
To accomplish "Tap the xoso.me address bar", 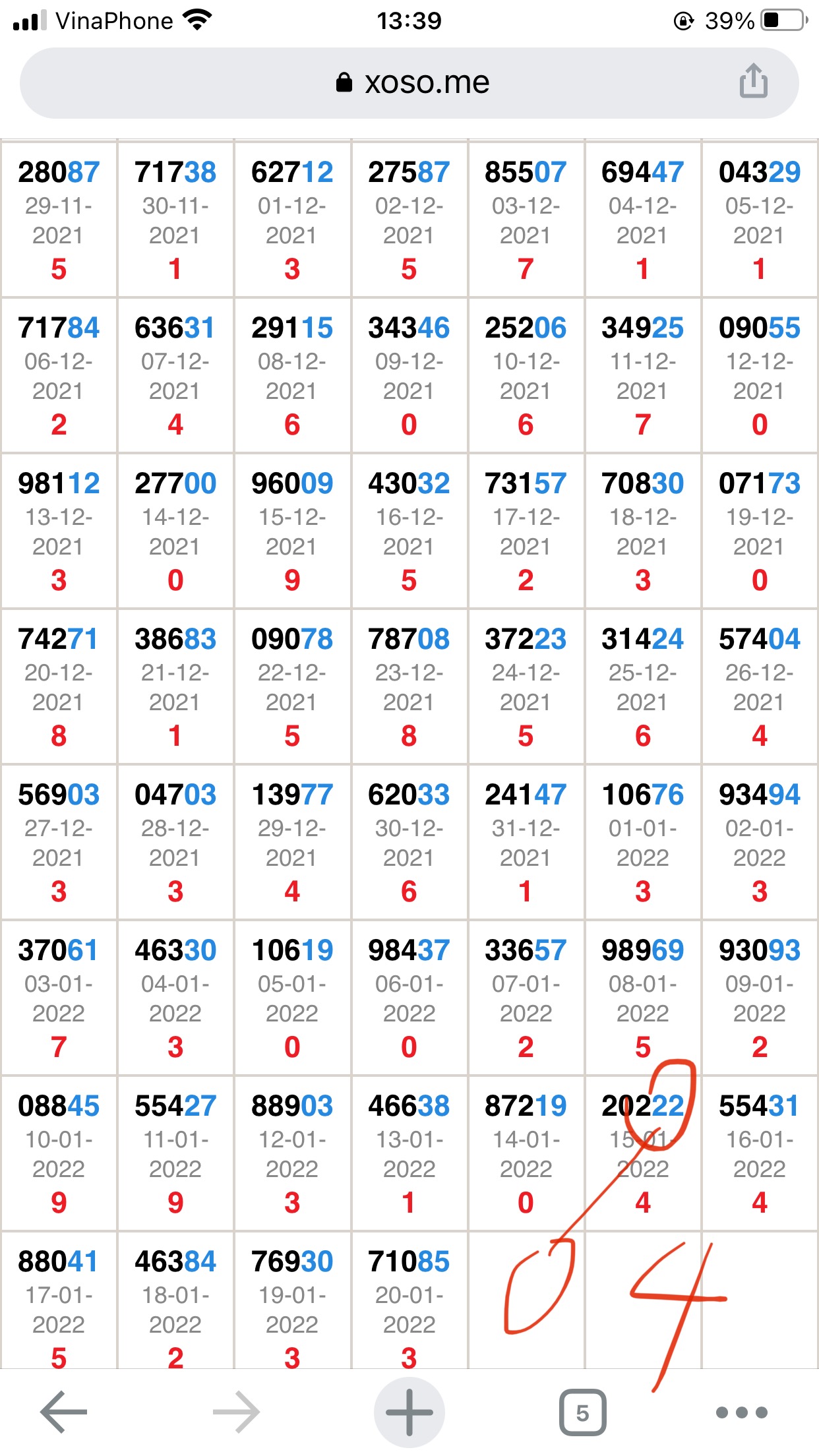I will (x=409, y=83).
